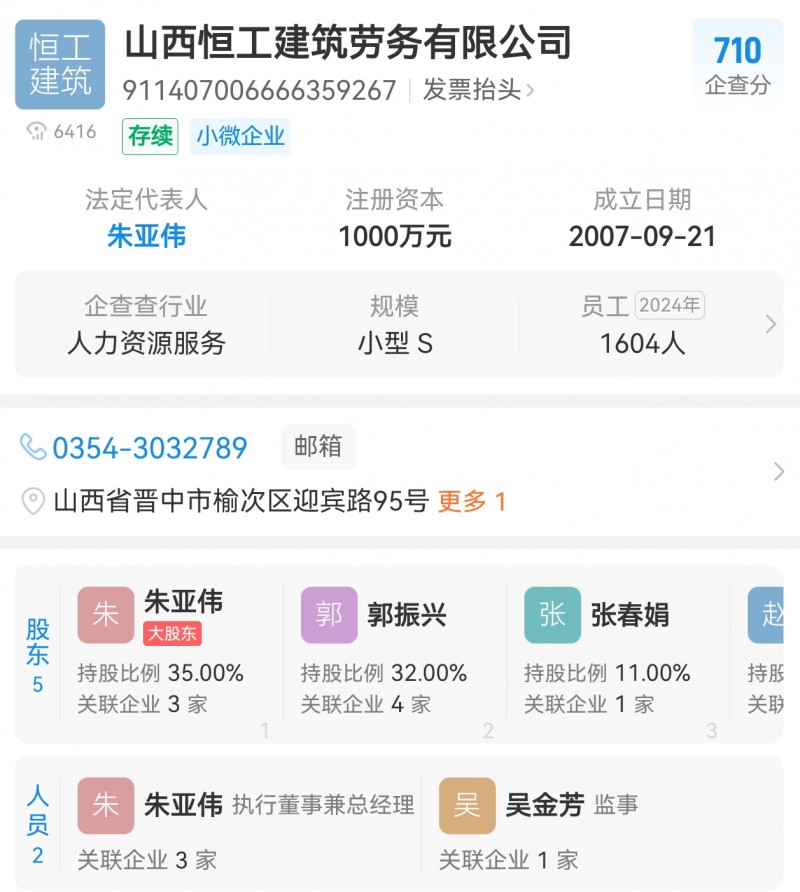Click the 710 企查分 score
The height and width of the screenshot is (892, 800).
coord(737,60)
